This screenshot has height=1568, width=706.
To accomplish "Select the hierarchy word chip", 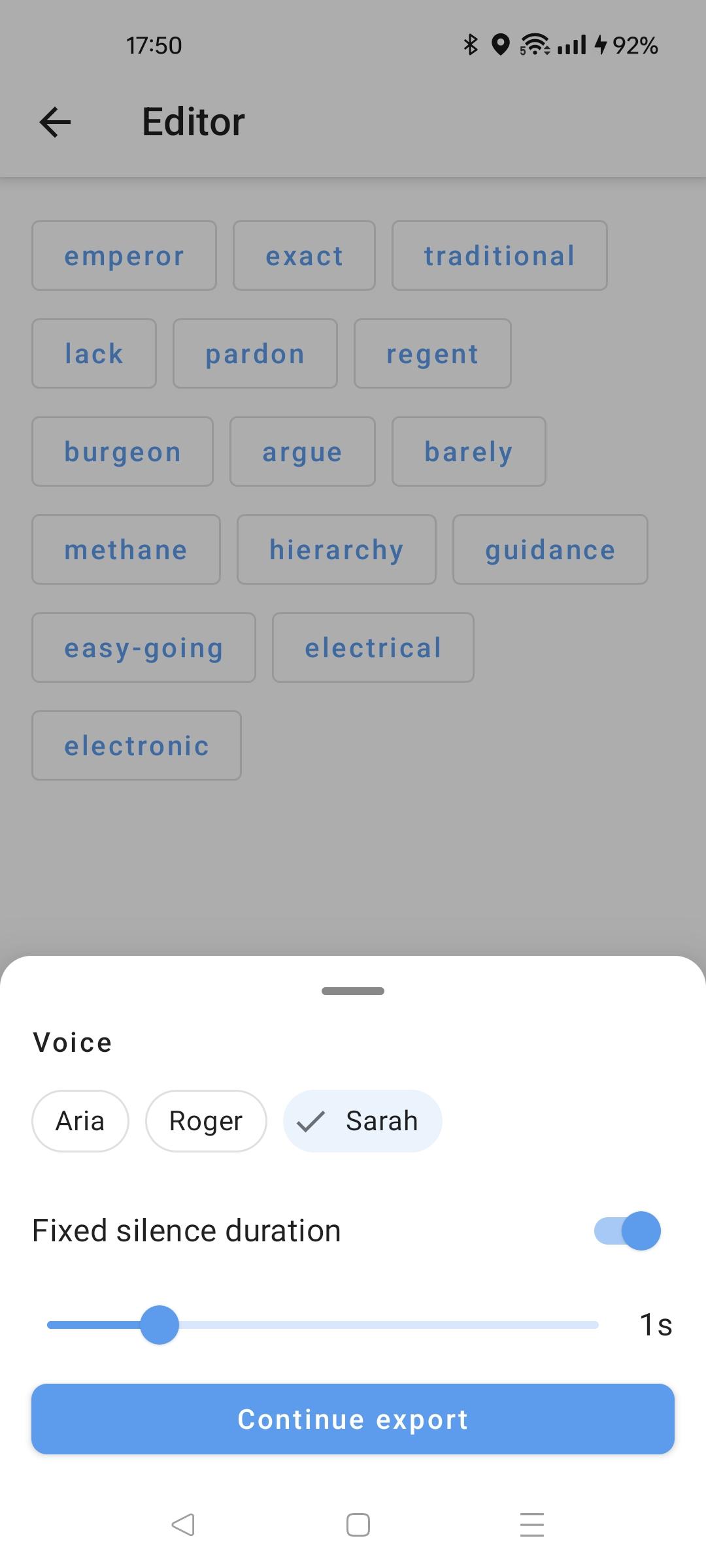I will (336, 549).
